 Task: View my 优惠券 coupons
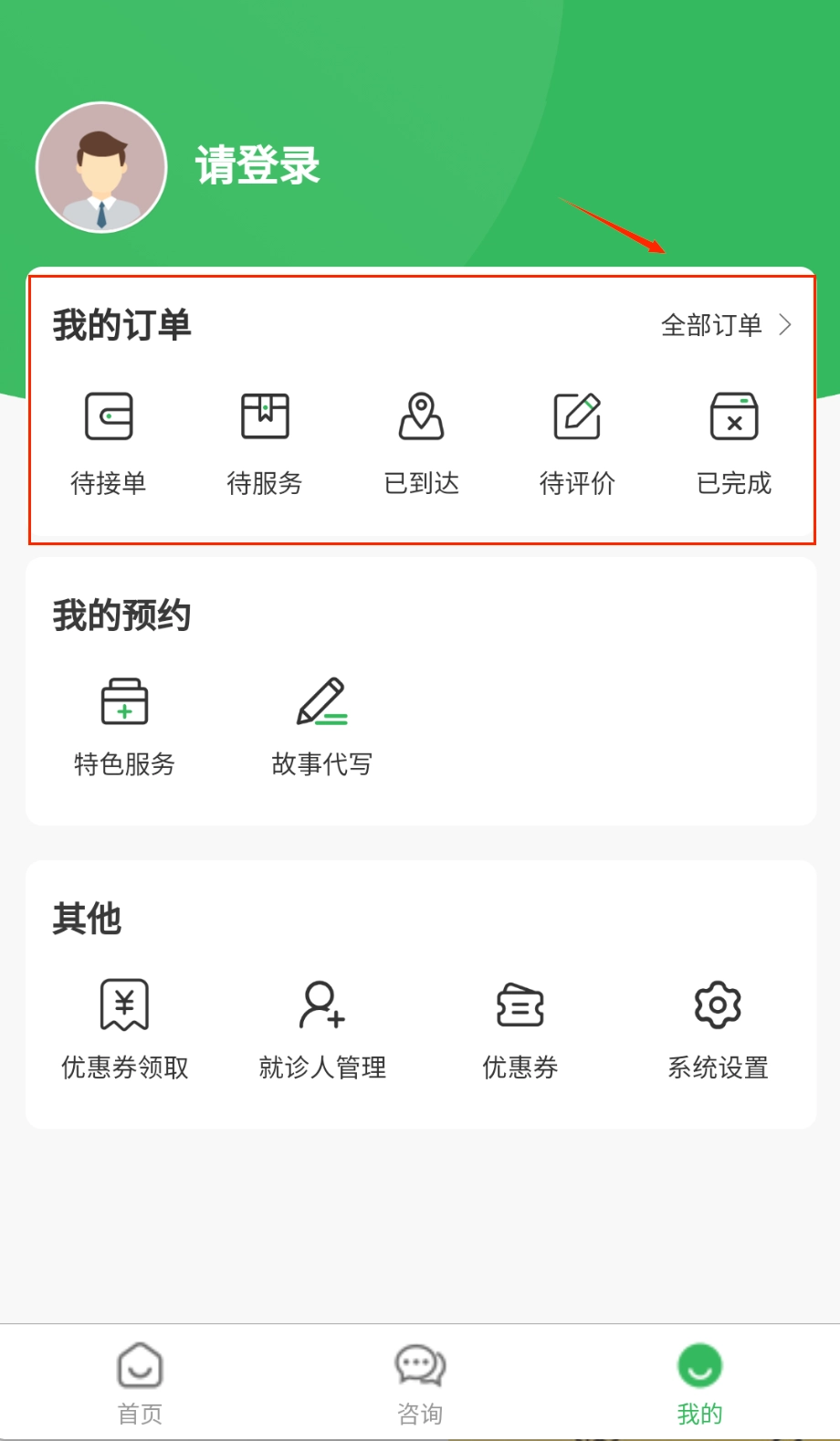(x=520, y=1029)
